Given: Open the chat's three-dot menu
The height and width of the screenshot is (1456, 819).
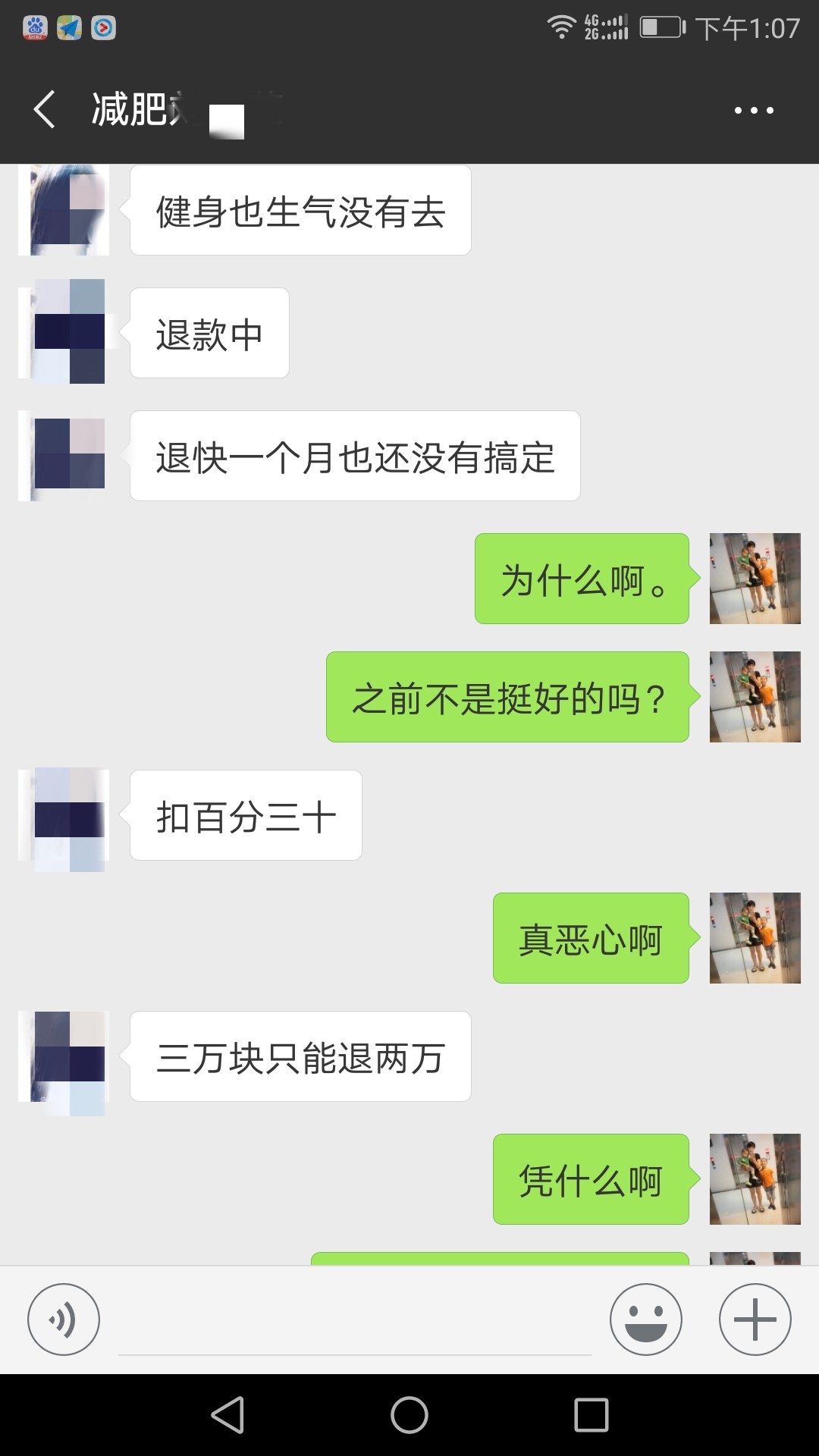Looking at the screenshot, I should click(x=754, y=111).
